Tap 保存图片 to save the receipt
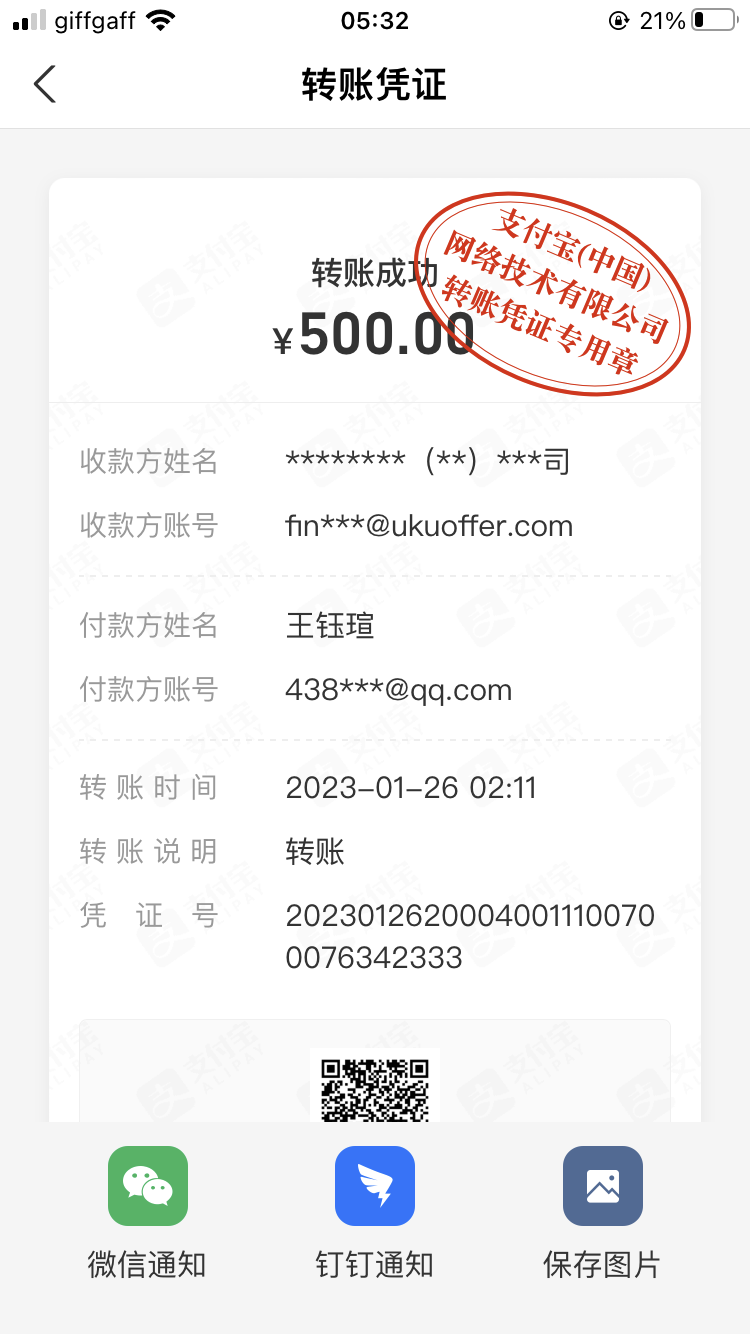This screenshot has height=1334, width=750. (602, 1187)
